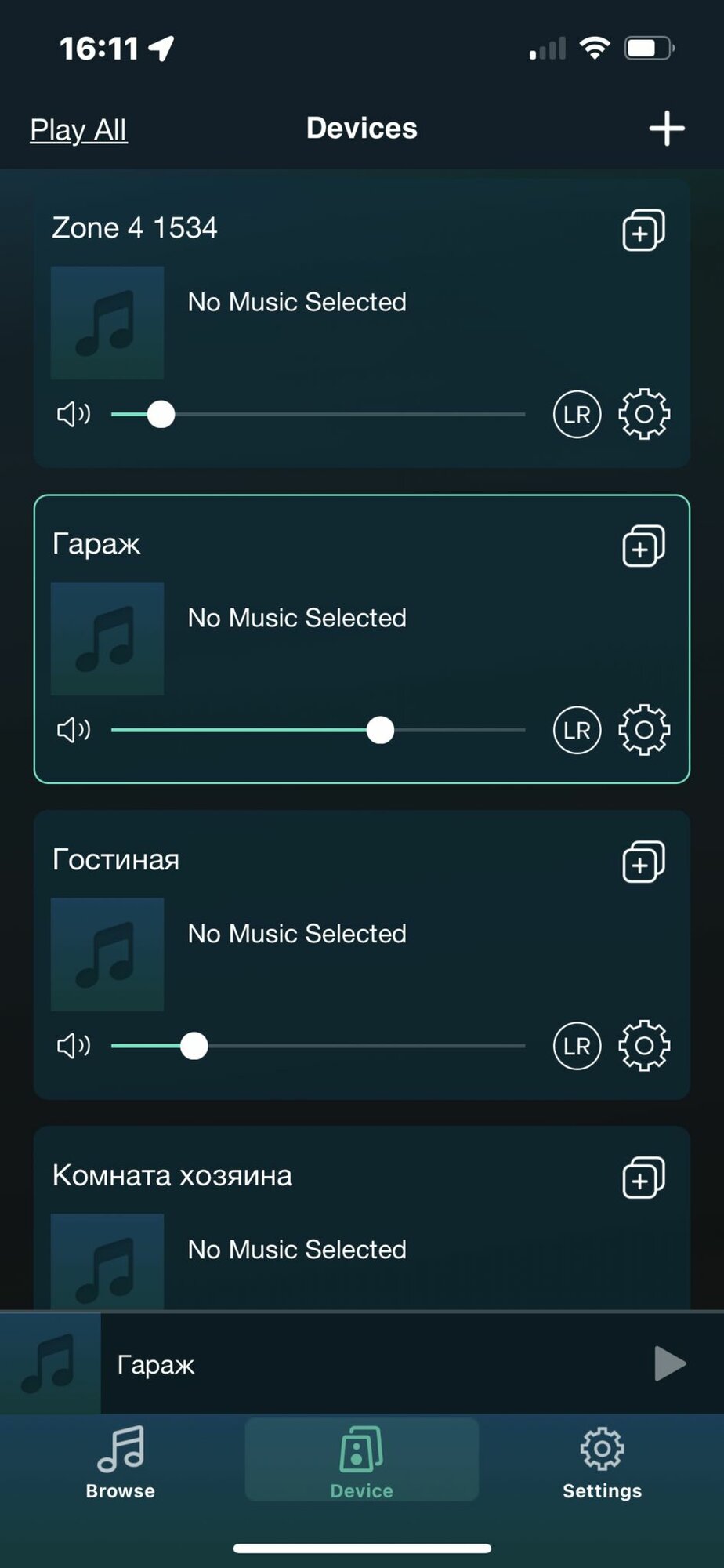Group Гараж with other speakers
The height and width of the screenshot is (1568, 724).
643,546
